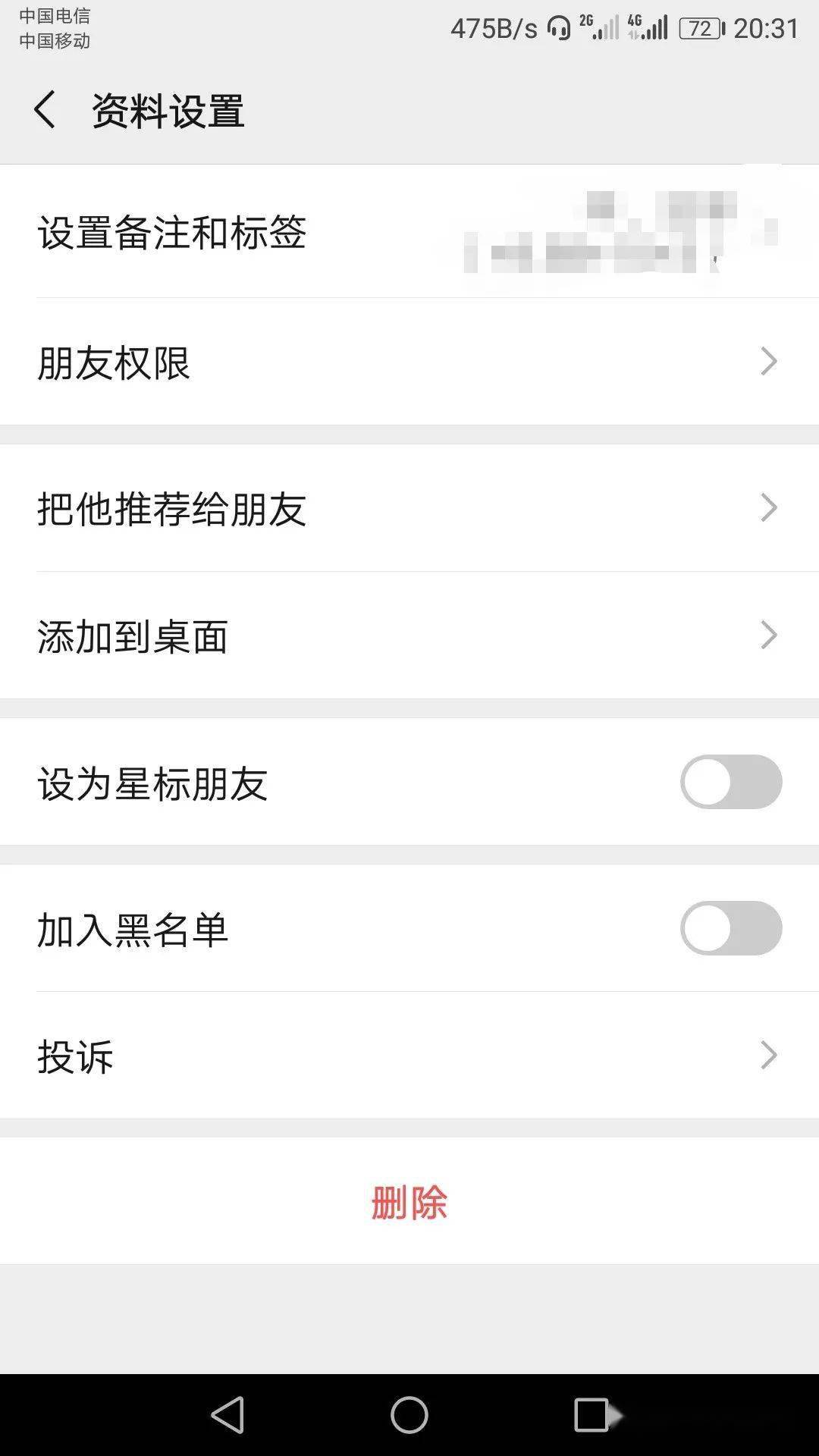Enable 加入黑名单 switch
Viewport: 819px width, 1456px height.
click(731, 928)
